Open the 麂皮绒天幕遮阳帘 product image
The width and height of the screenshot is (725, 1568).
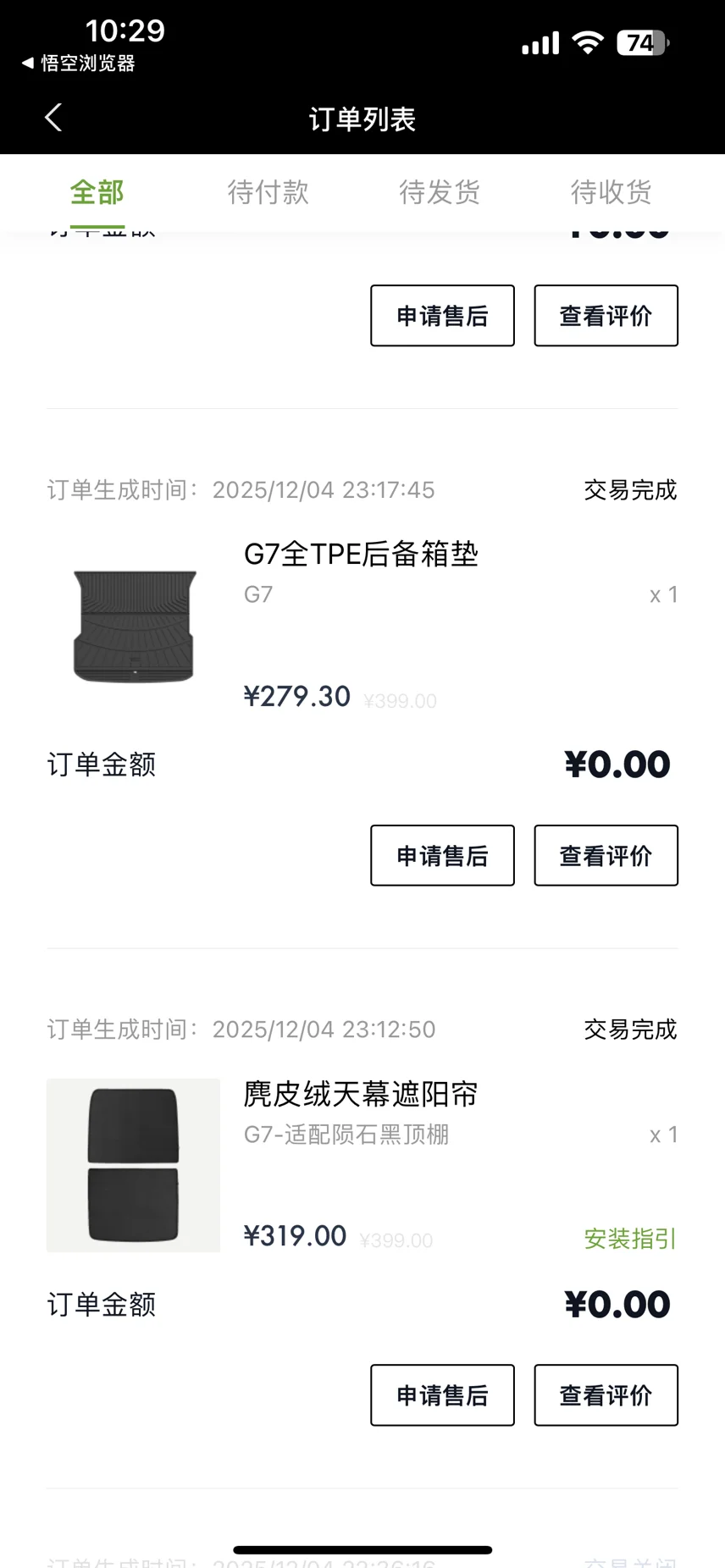(134, 1165)
